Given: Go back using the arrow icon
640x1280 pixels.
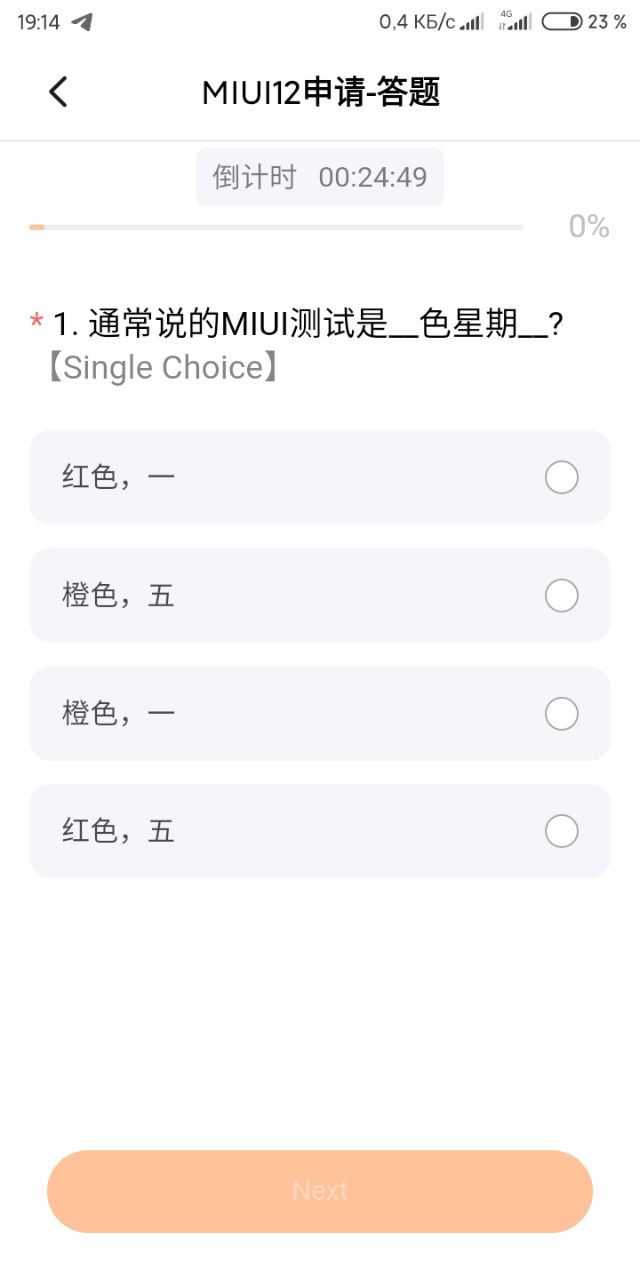Looking at the screenshot, I should click(58, 92).
